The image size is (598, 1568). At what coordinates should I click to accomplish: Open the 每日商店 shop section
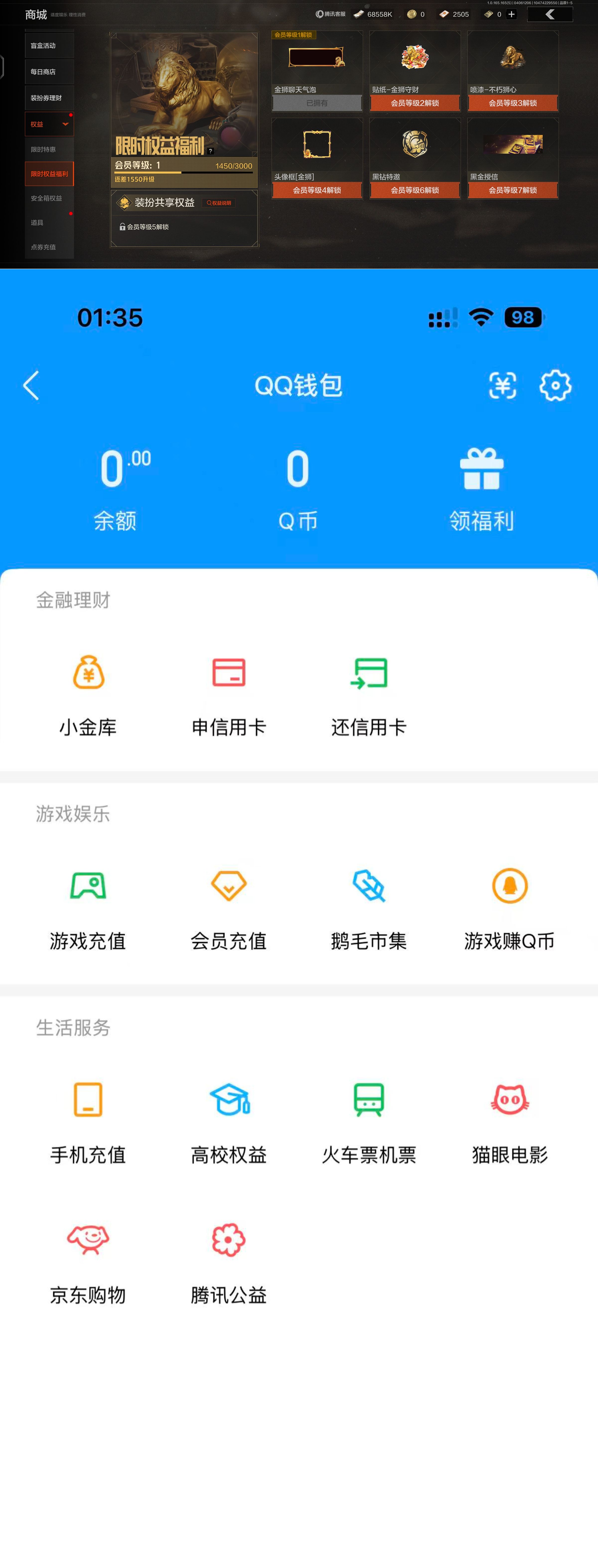coord(49,71)
